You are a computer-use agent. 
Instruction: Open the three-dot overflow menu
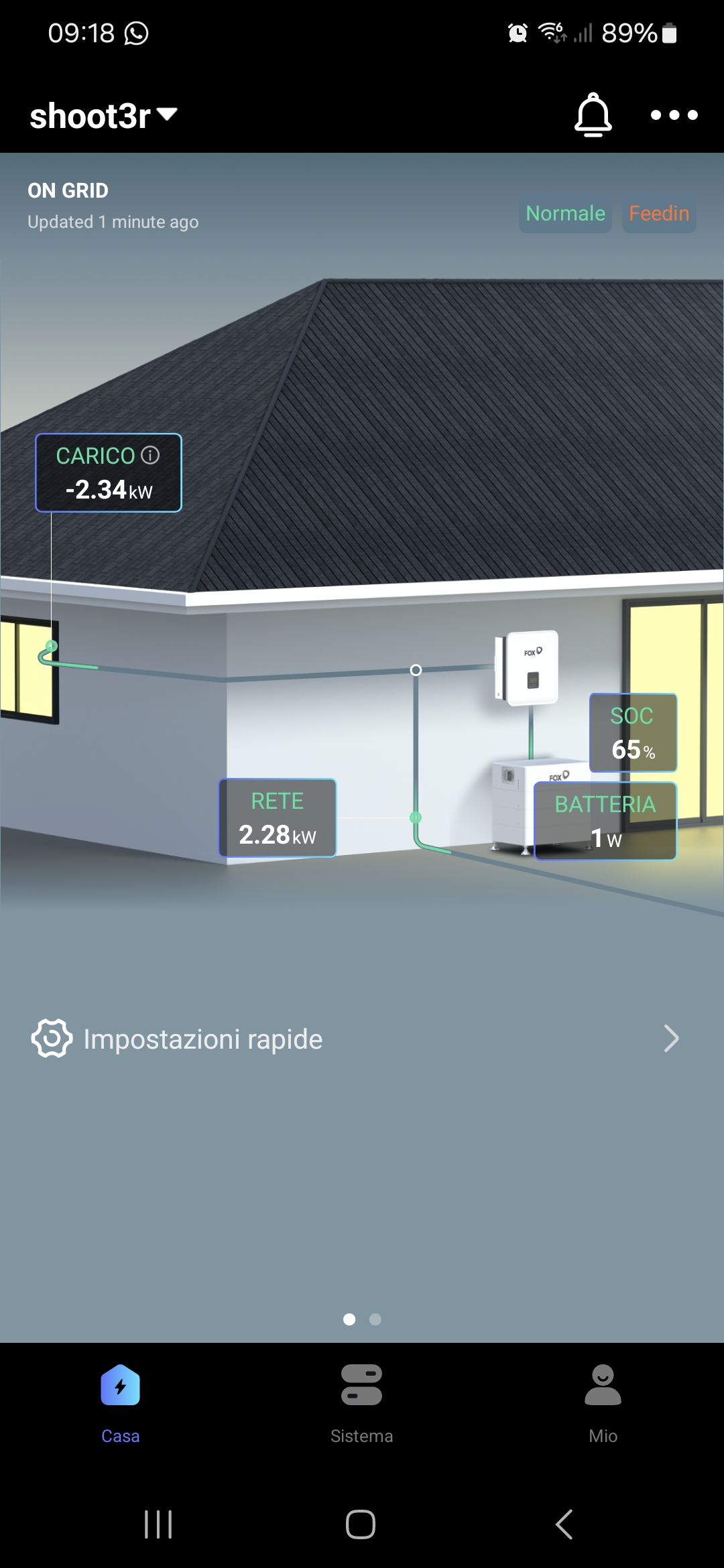(674, 115)
